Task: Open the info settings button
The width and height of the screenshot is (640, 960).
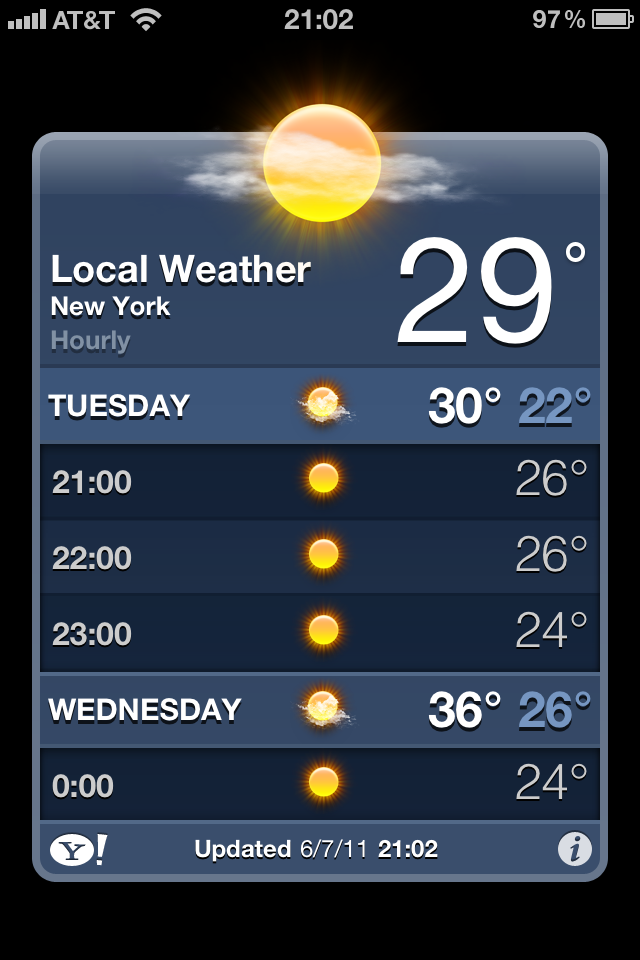Action: tap(574, 850)
